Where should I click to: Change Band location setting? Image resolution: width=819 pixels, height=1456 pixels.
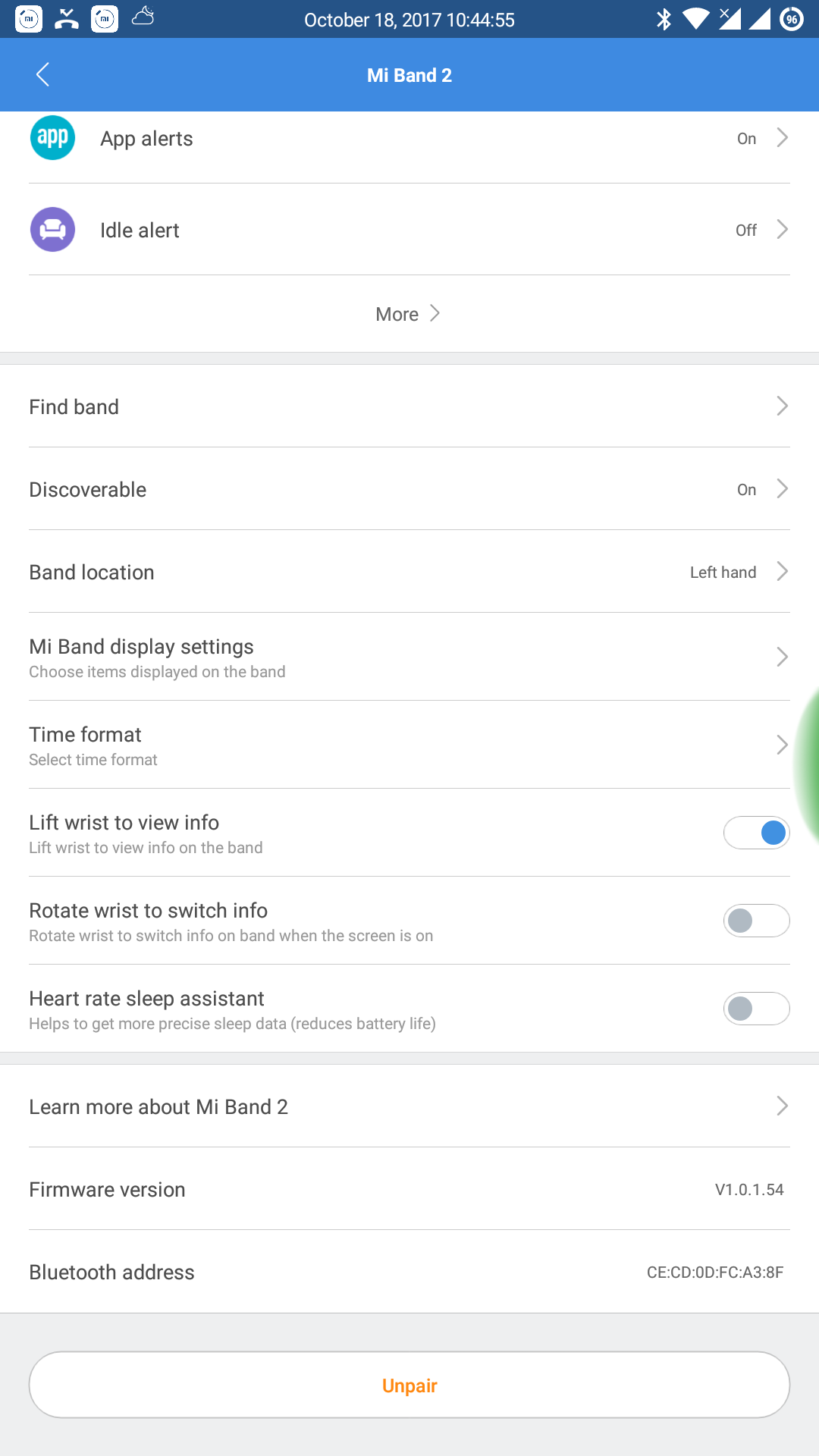[x=409, y=572]
